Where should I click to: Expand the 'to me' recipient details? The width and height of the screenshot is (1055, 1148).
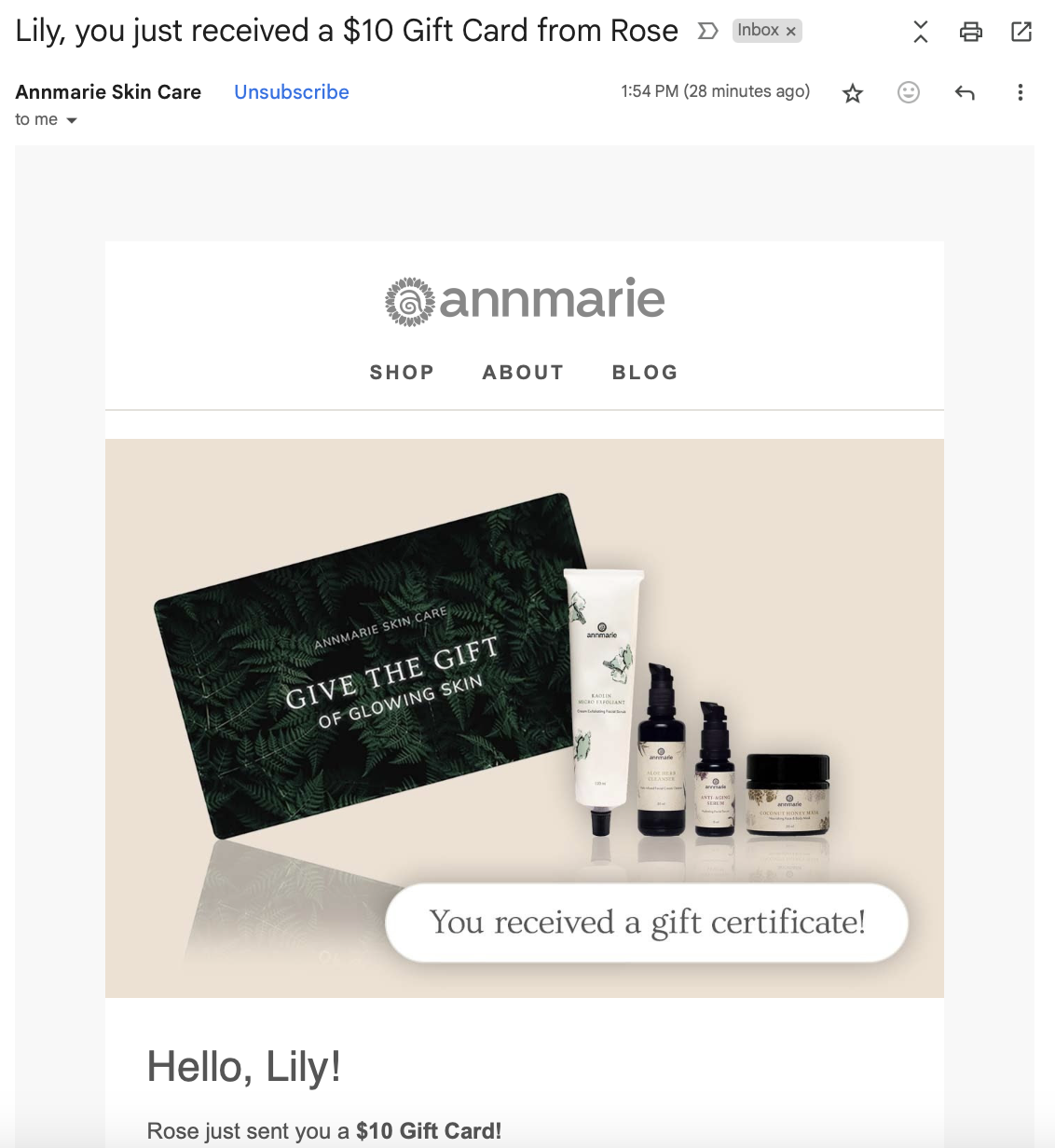72,120
